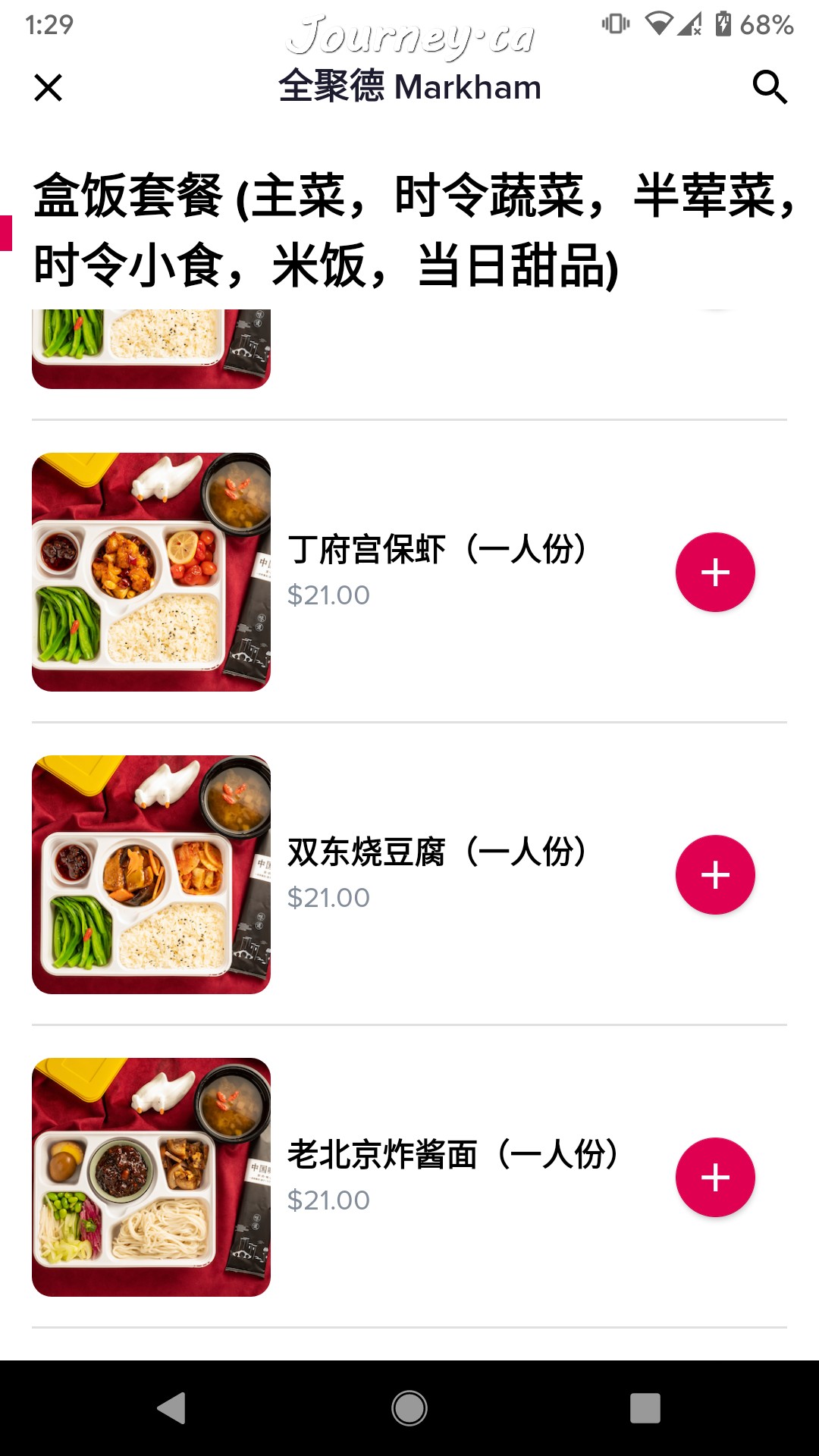Open the 丁府宫保虾 meal photo
819x1456 pixels.
(x=151, y=573)
